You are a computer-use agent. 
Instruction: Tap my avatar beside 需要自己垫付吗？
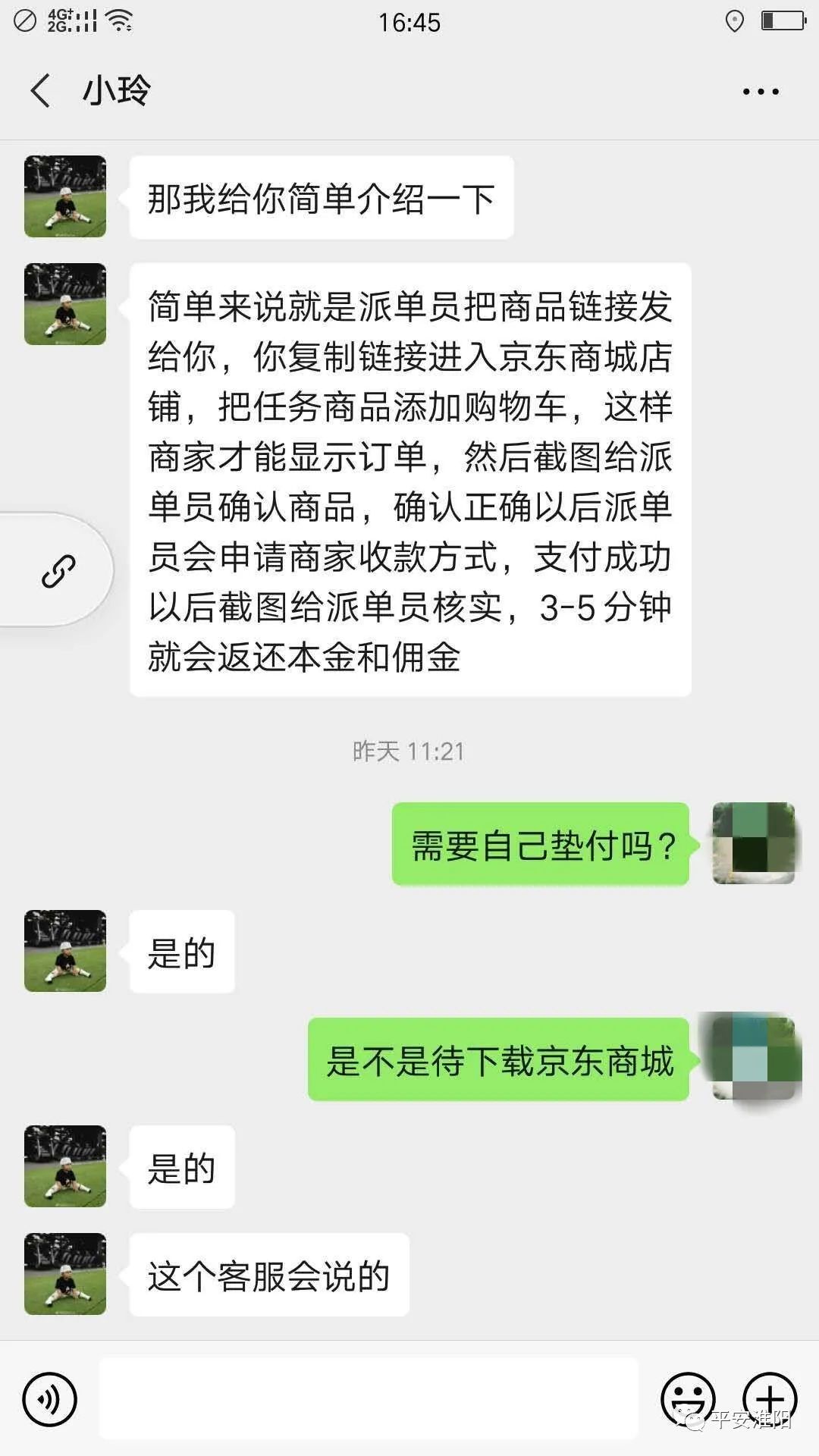[754, 843]
